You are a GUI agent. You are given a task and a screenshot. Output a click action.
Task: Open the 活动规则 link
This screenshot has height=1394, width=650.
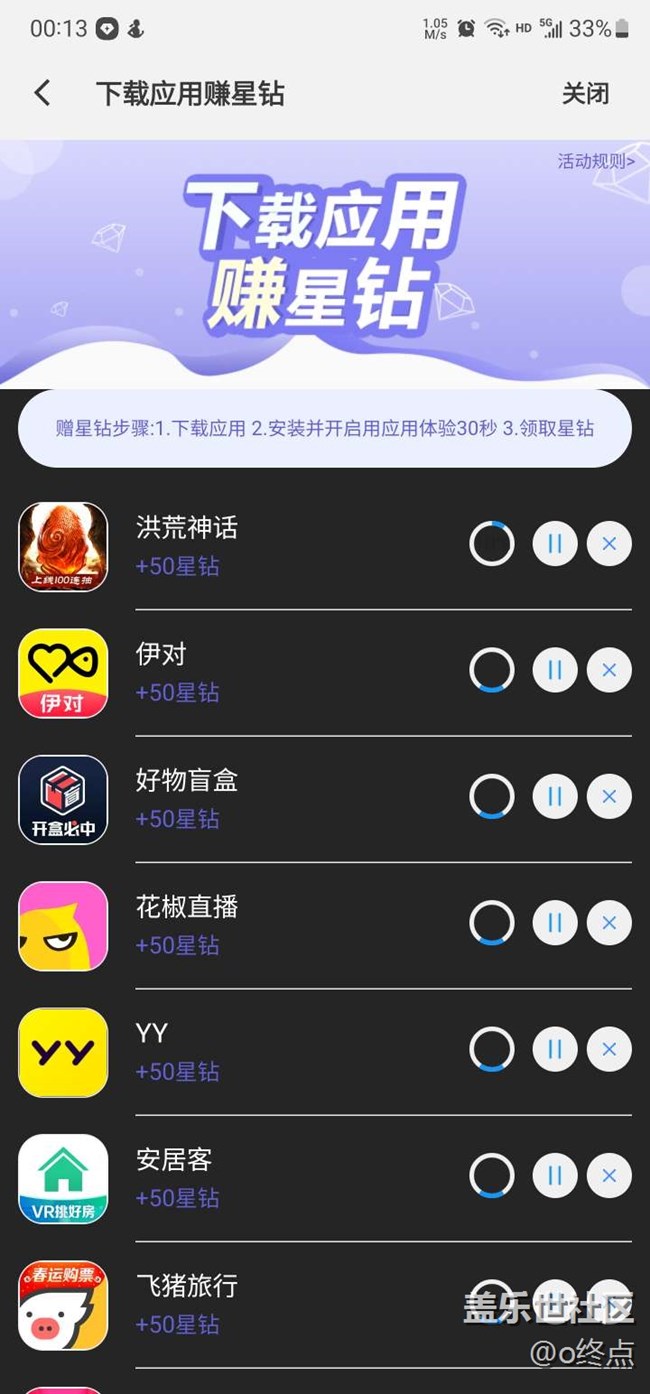[x=595, y=161]
